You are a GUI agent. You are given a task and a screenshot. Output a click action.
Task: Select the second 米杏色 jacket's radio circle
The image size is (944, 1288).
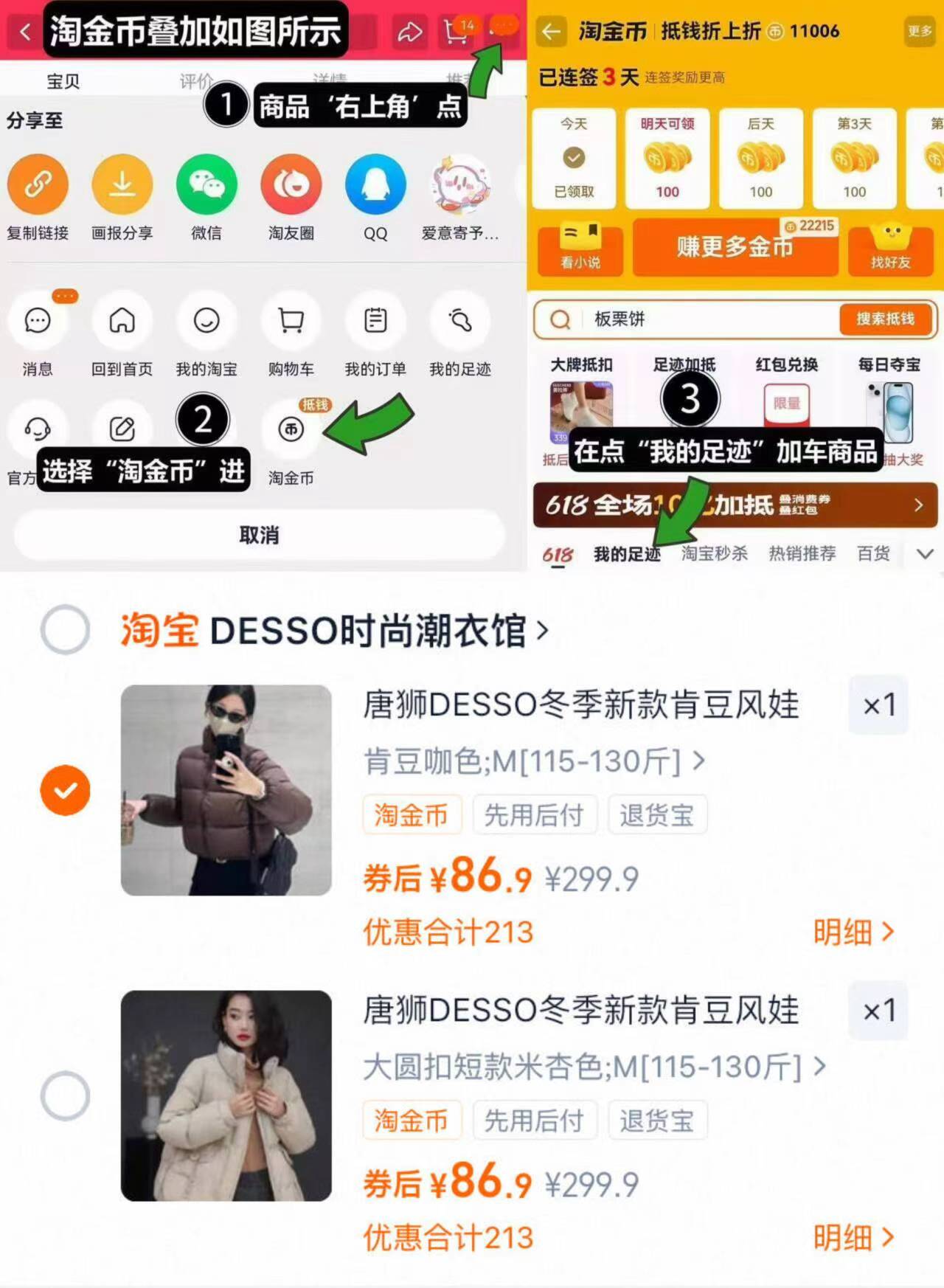(65, 1095)
